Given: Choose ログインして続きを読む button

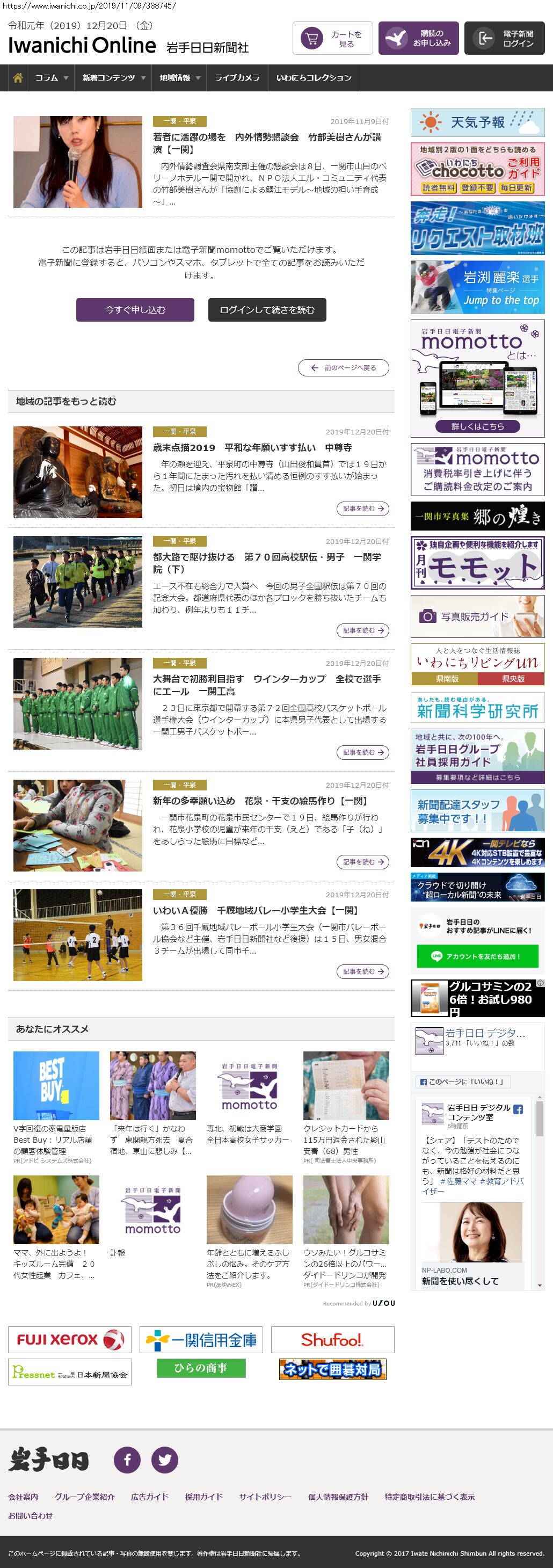Looking at the screenshot, I should click(266, 310).
